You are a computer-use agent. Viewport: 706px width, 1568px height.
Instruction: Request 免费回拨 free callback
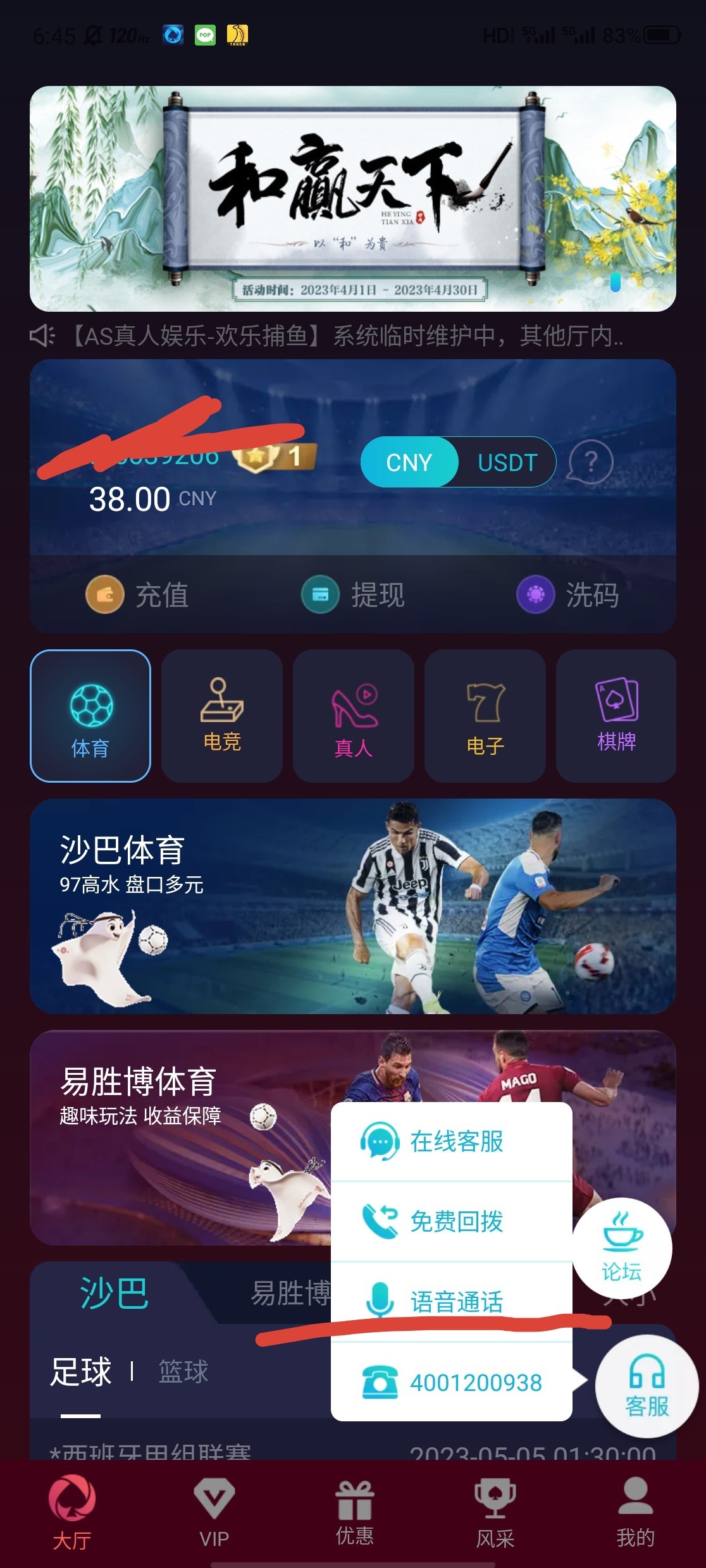point(451,1222)
